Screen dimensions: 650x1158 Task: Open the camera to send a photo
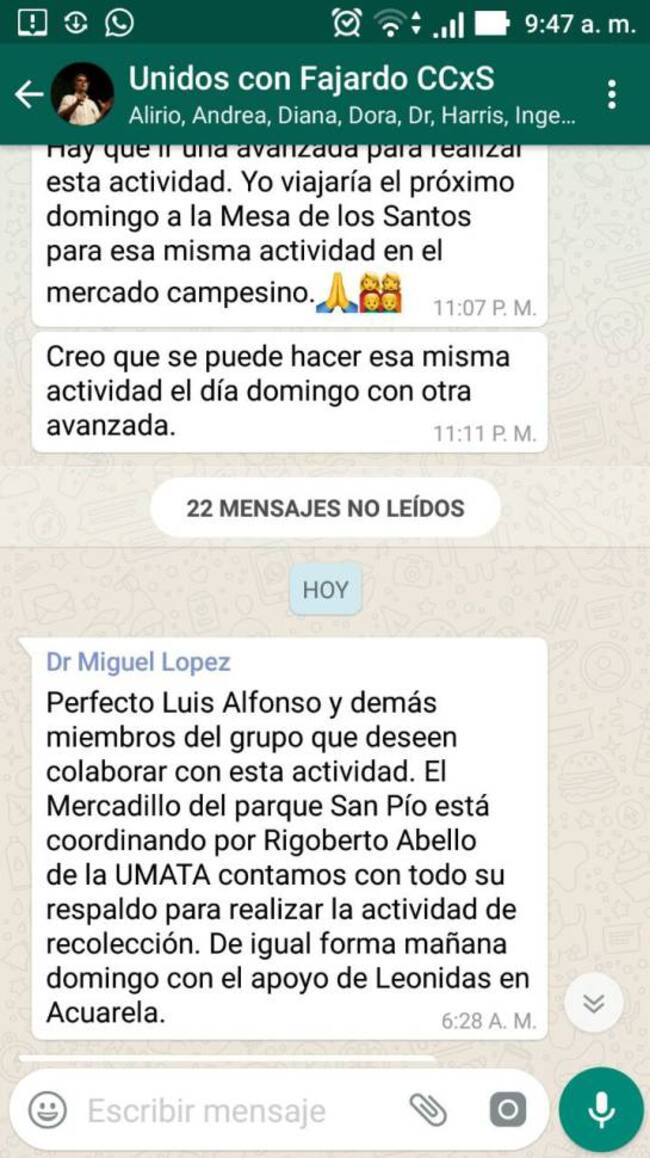pyautogui.click(x=507, y=1109)
